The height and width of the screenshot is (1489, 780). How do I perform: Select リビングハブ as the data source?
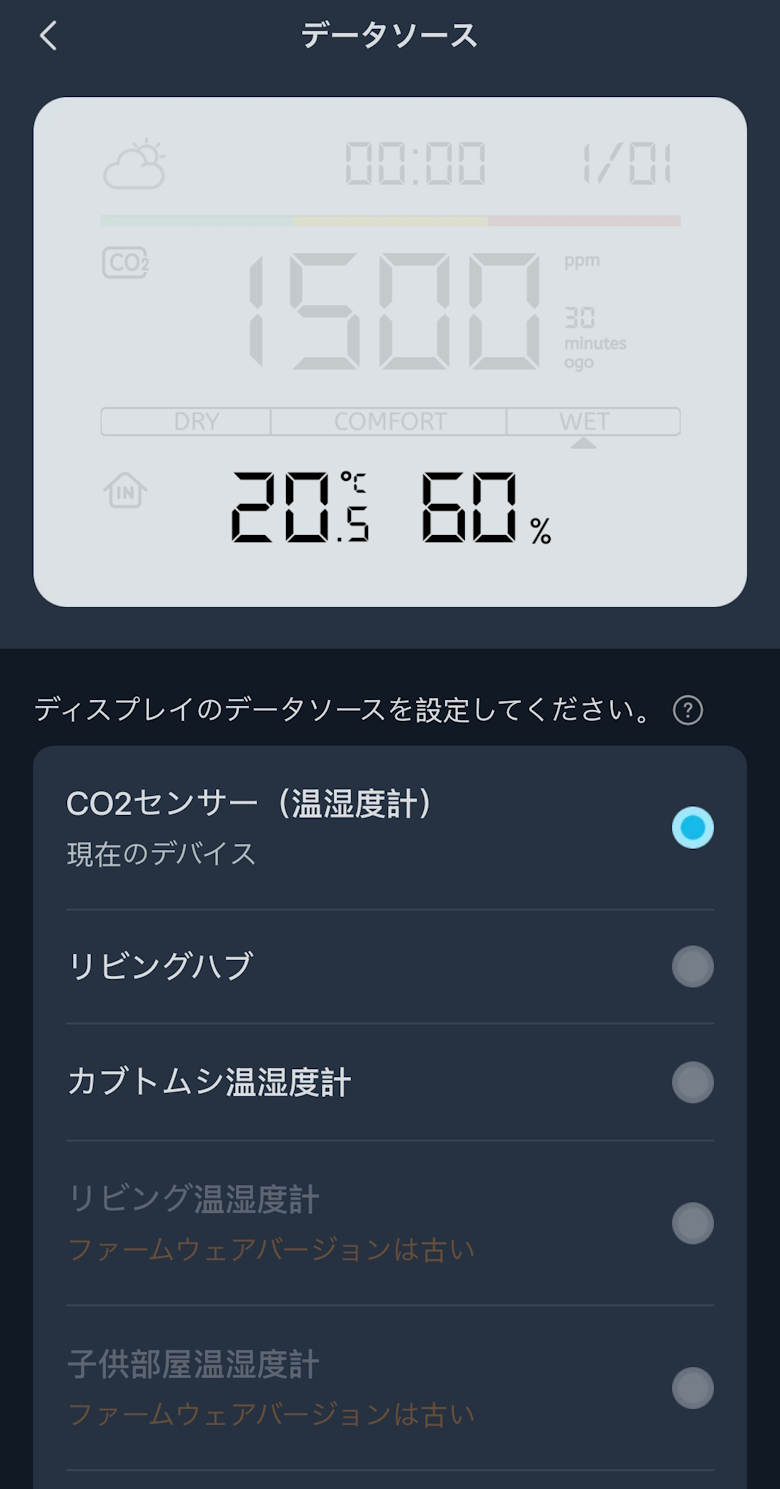tap(692, 967)
